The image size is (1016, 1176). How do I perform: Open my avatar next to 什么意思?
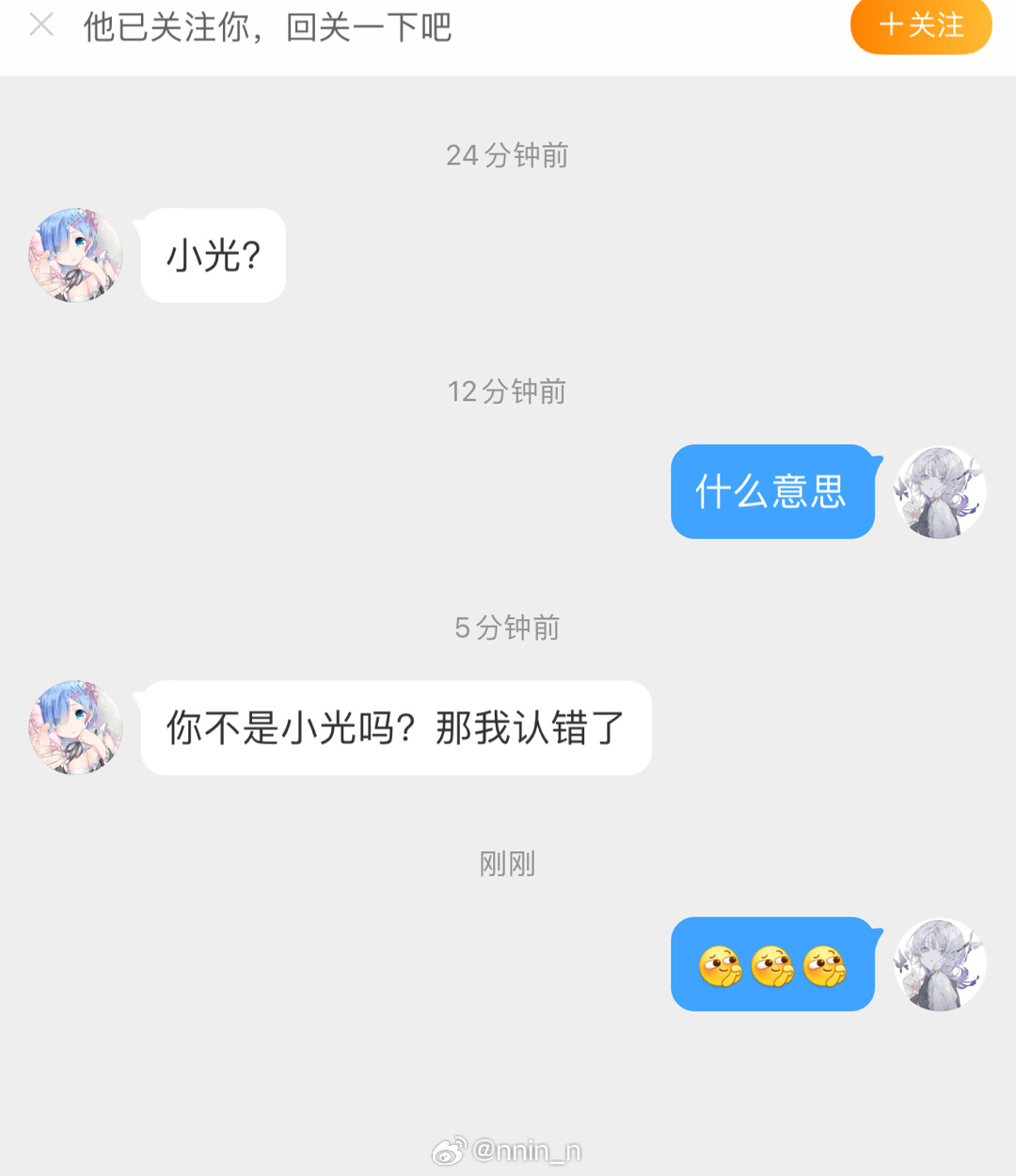[x=939, y=492]
